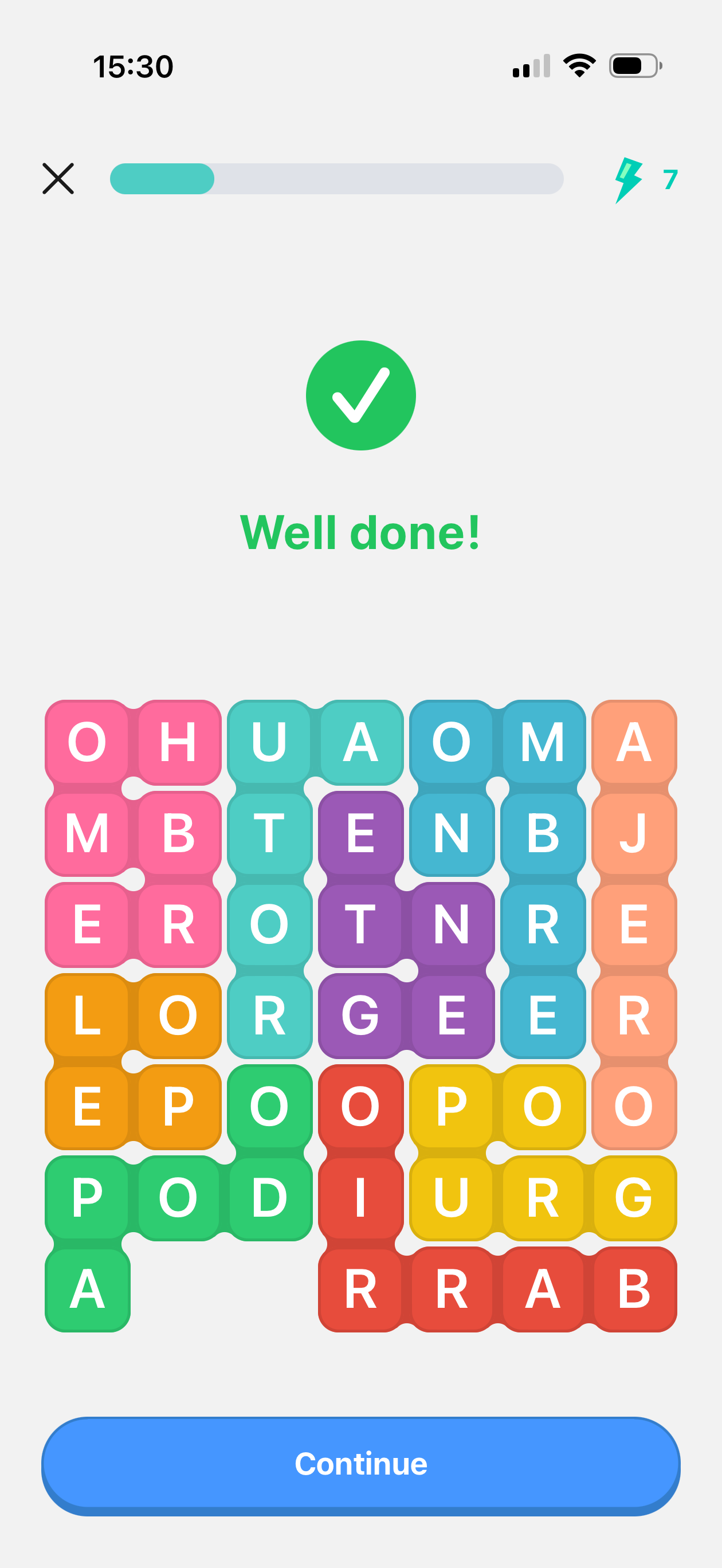
Task: Close the puzzle with the X icon
Action: (x=58, y=178)
